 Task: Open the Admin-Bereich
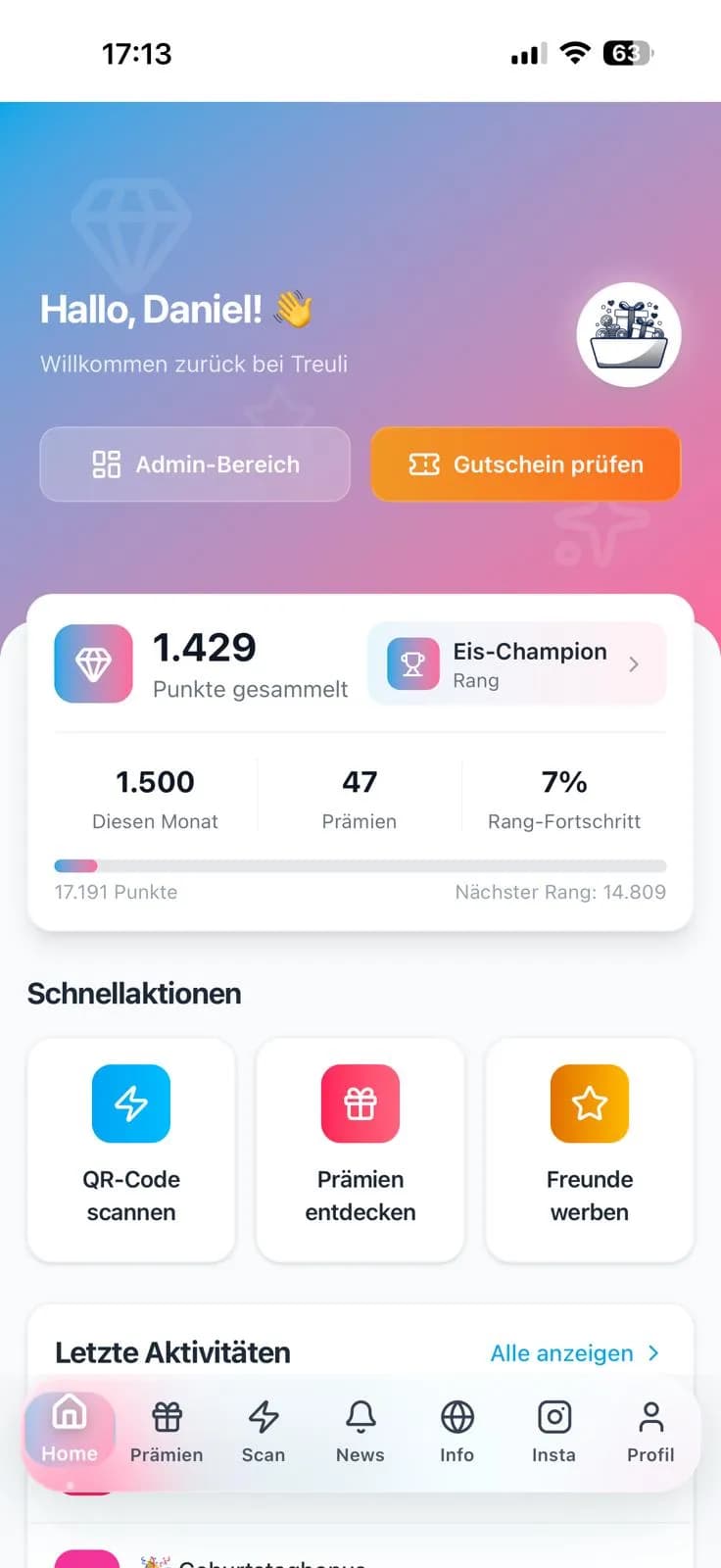click(194, 465)
